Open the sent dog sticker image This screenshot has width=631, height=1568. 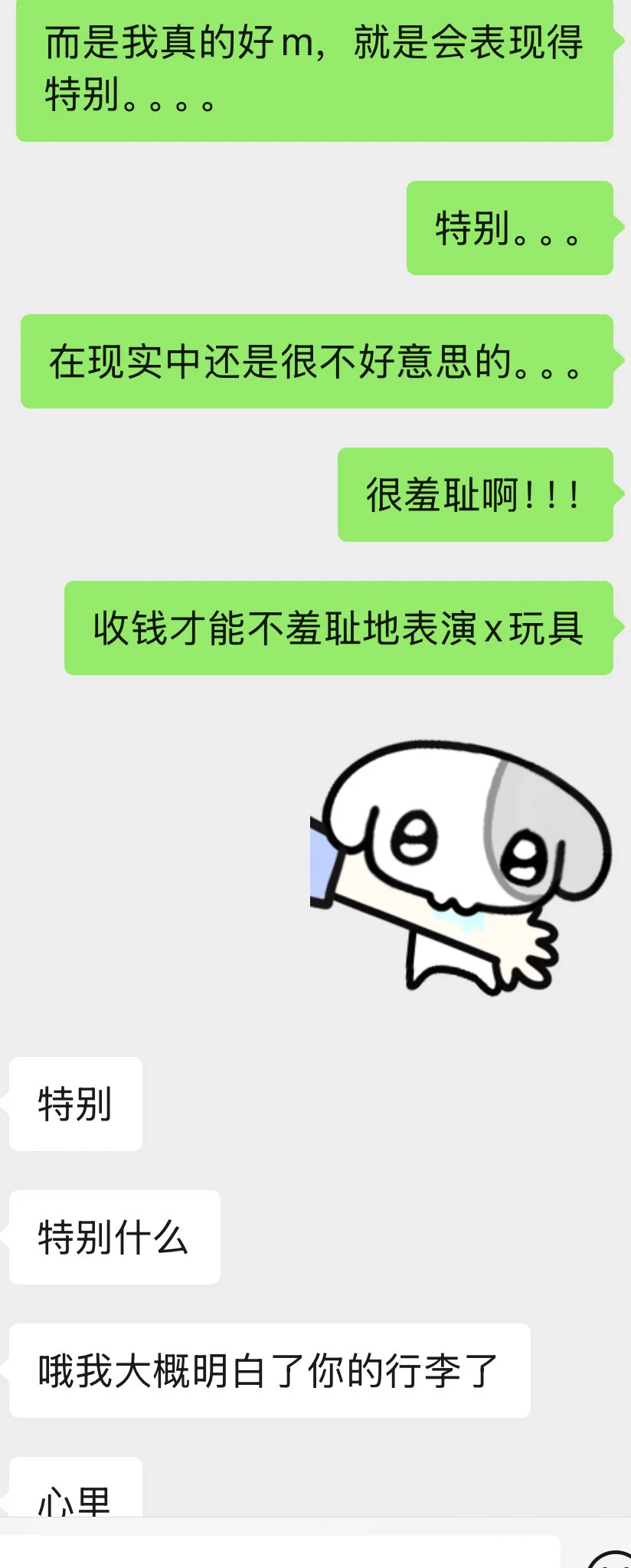(x=460, y=867)
